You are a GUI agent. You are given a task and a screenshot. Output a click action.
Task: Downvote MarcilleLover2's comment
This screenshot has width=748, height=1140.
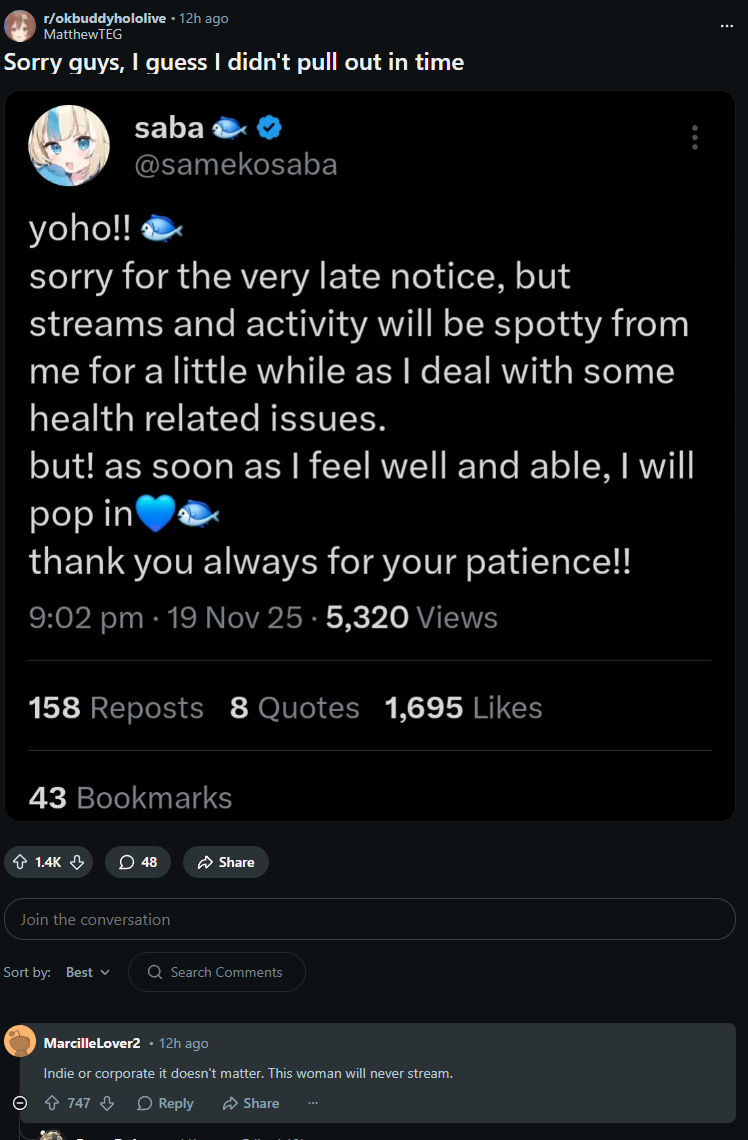pyautogui.click(x=107, y=1103)
